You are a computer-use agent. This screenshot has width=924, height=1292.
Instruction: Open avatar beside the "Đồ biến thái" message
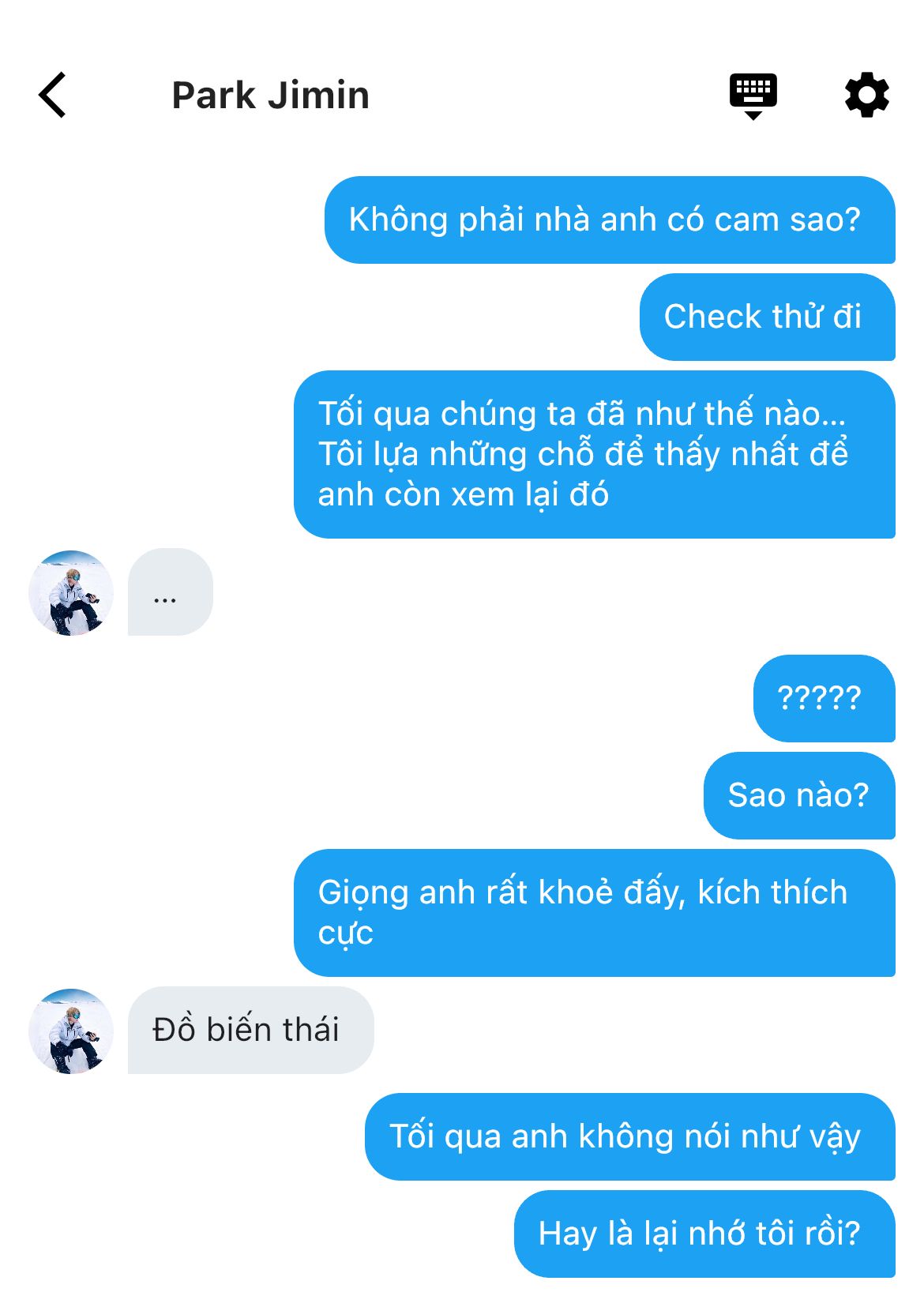(x=71, y=1031)
